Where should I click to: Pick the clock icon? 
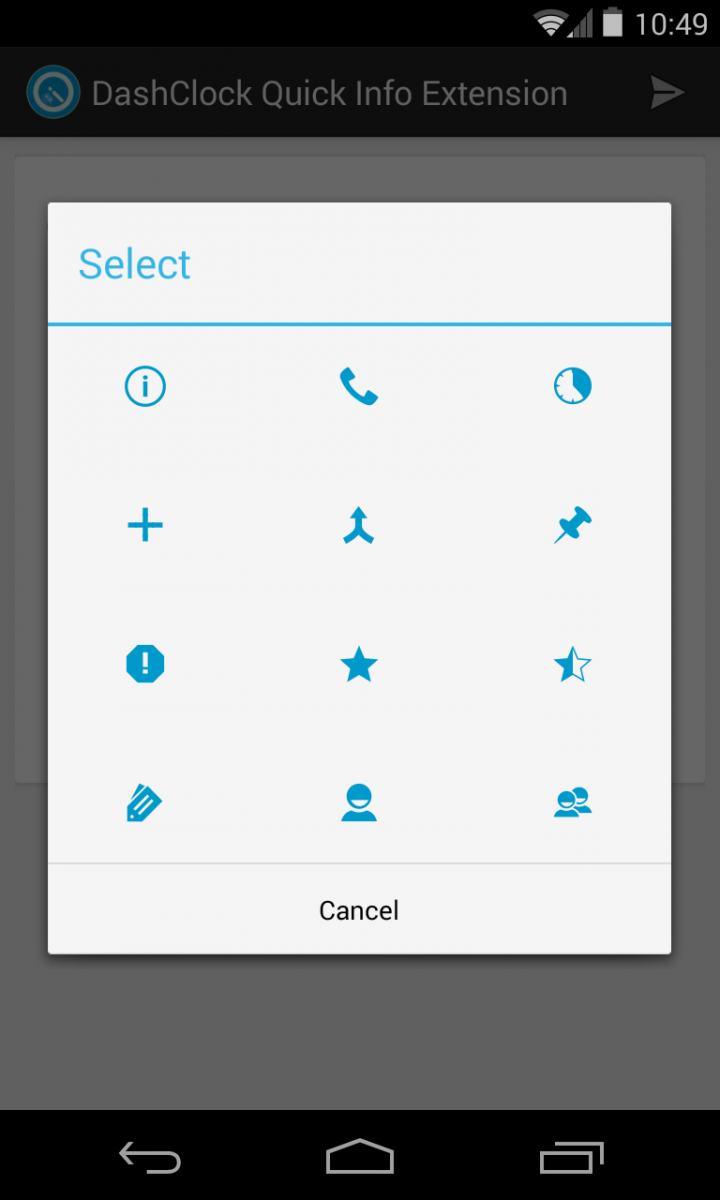(x=573, y=386)
